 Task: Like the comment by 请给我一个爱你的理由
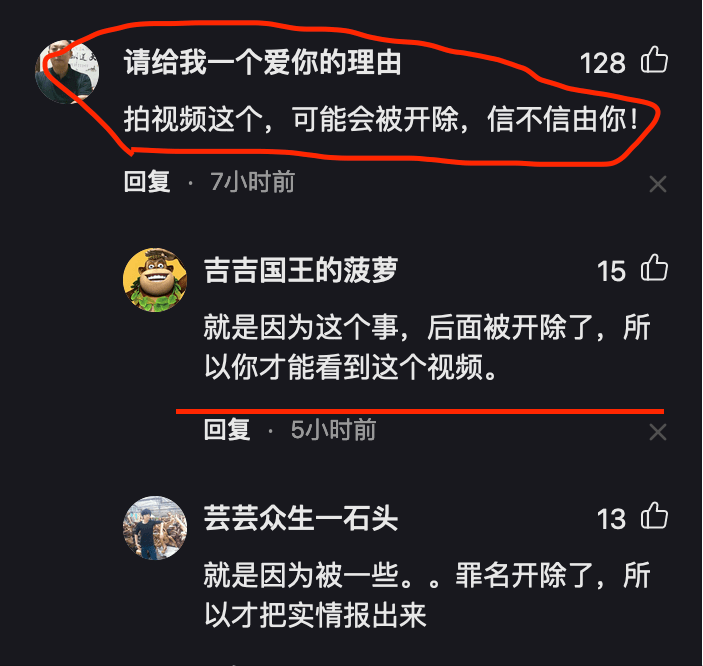[655, 62]
